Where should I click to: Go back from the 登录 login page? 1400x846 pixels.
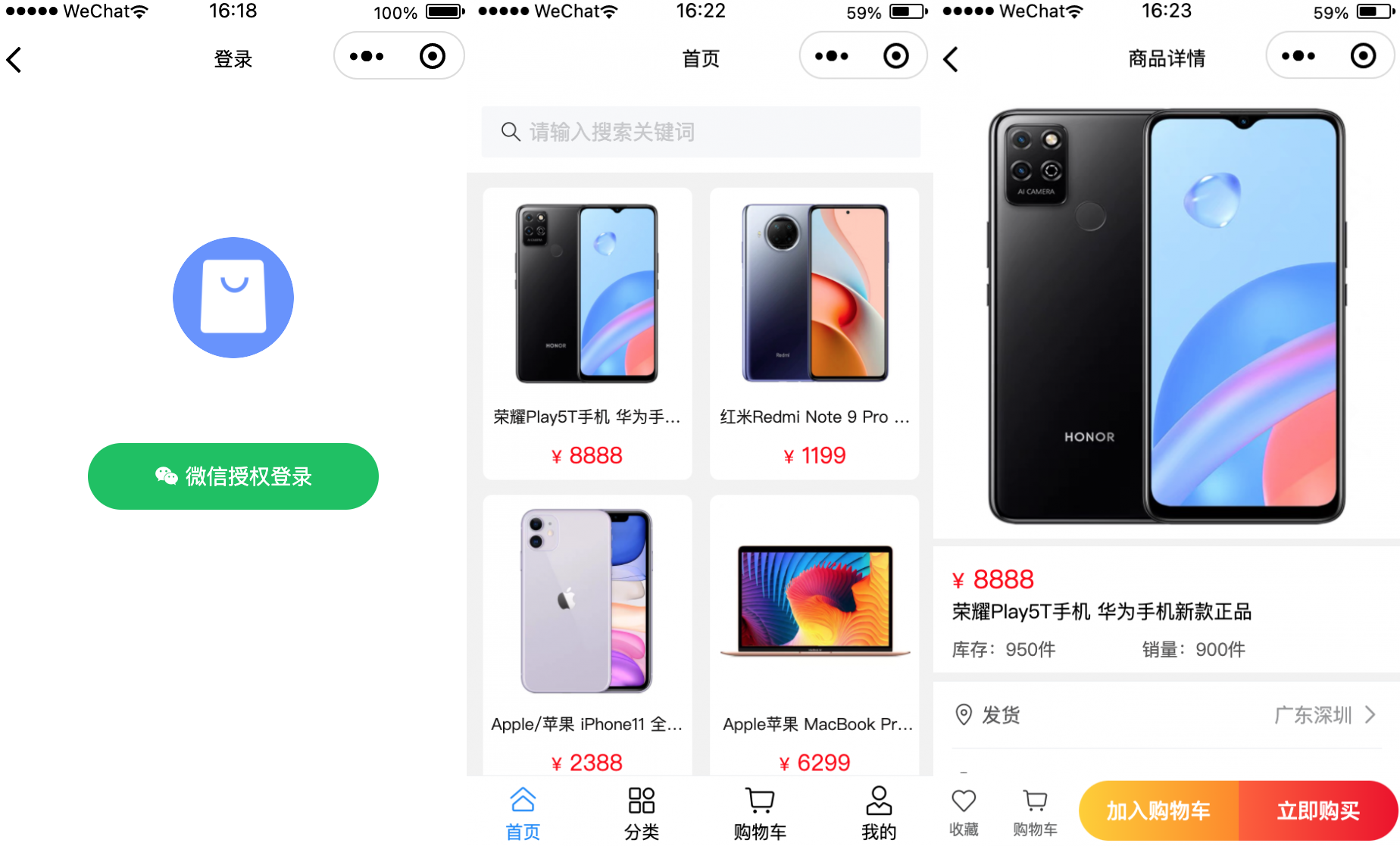tap(14, 60)
